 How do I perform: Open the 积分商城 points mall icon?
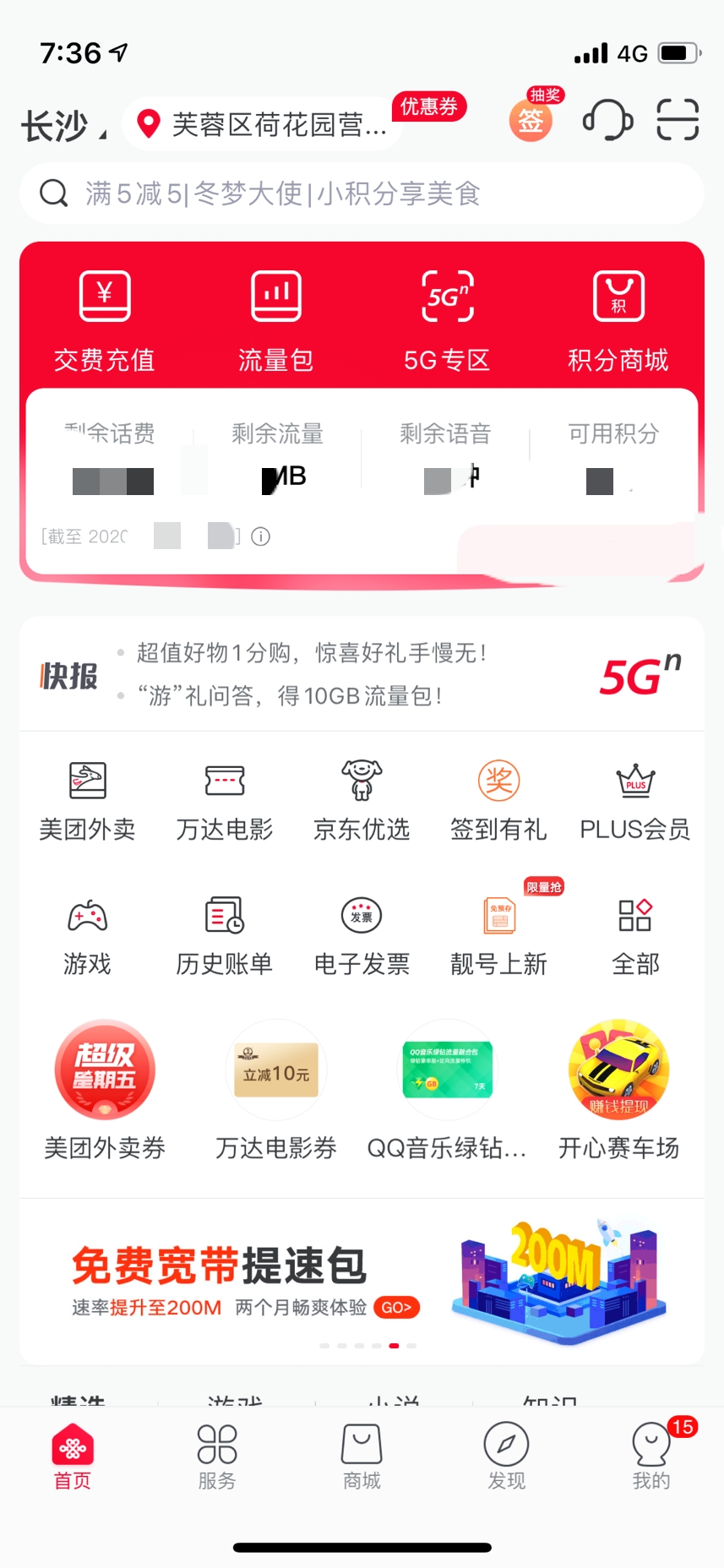(x=618, y=317)
